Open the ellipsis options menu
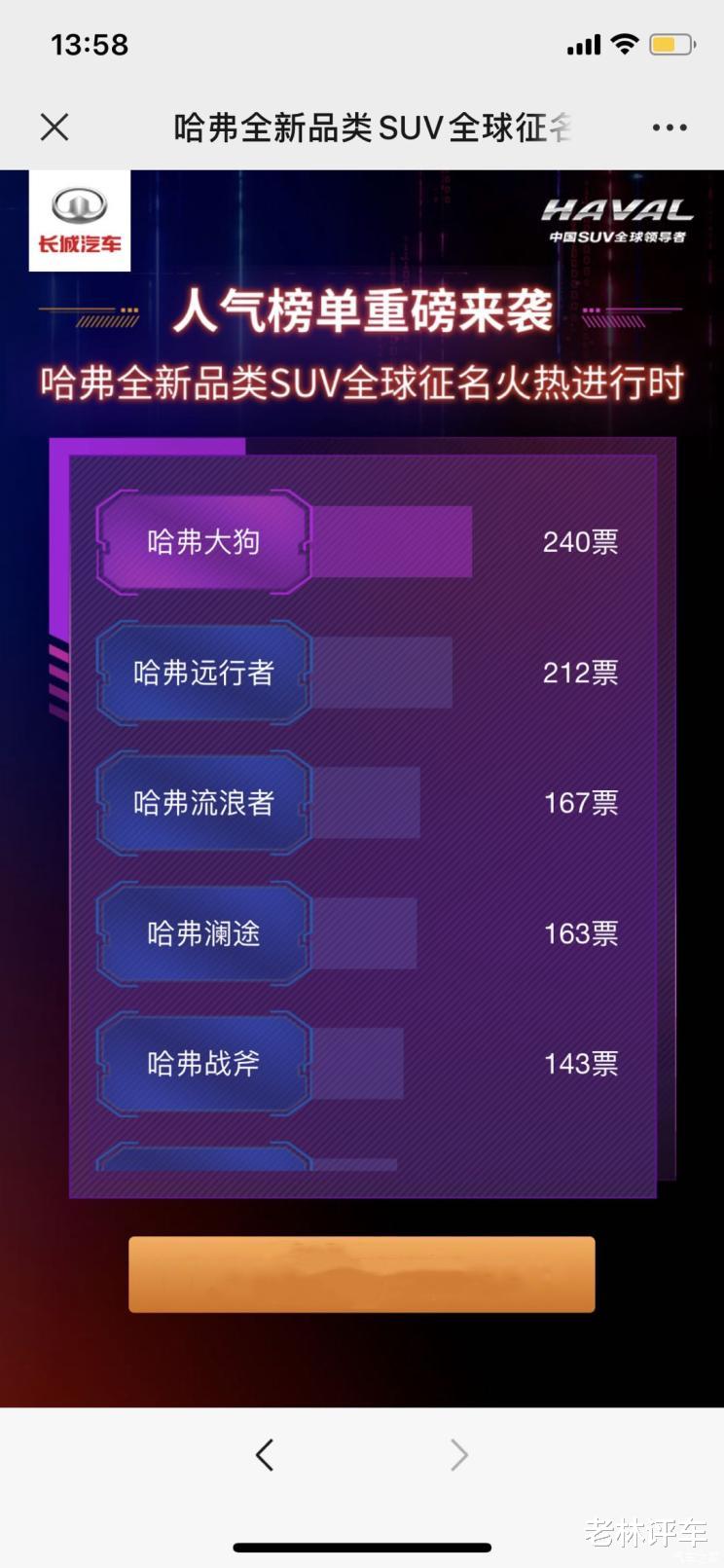 (670, 128)
